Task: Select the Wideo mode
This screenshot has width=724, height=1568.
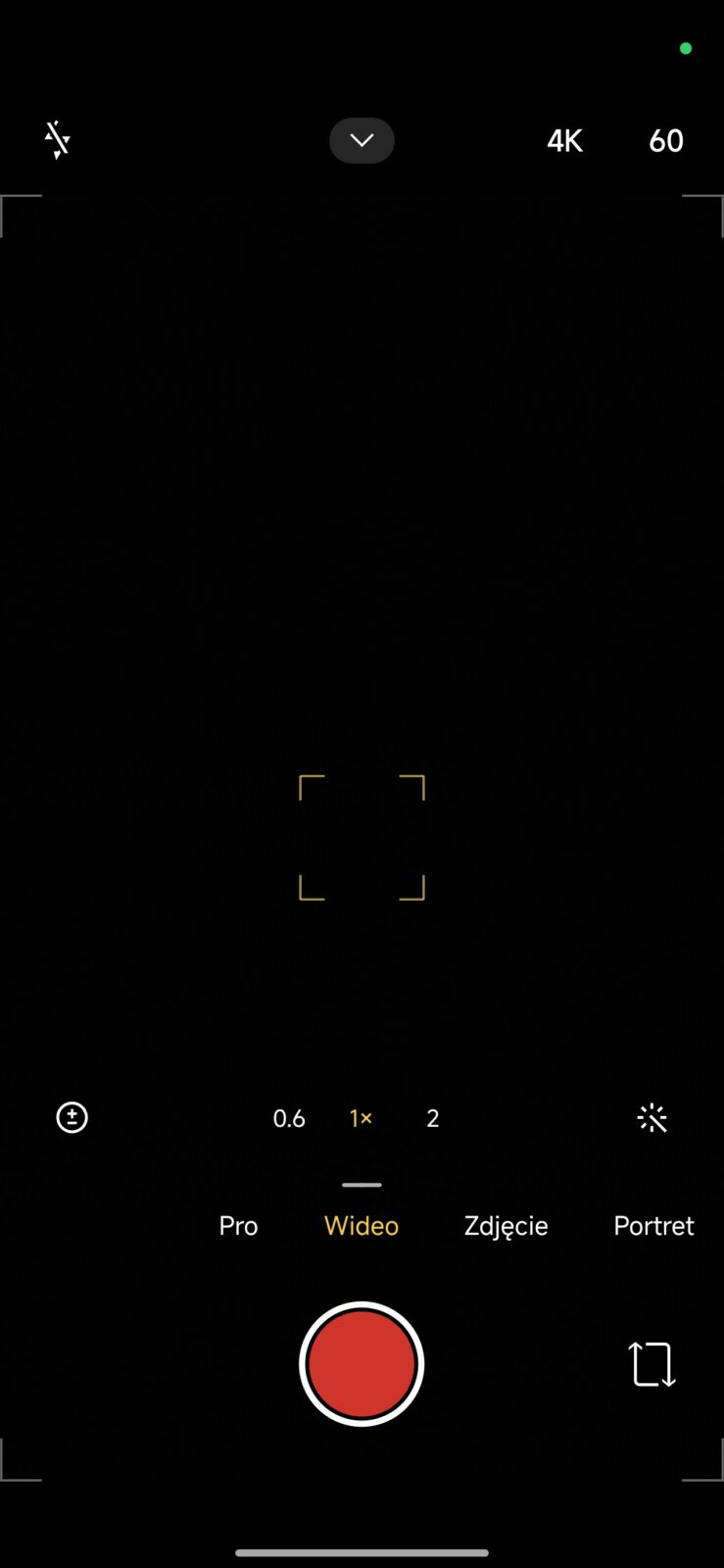Action: pyautogui.click(x=362, y=1226)
